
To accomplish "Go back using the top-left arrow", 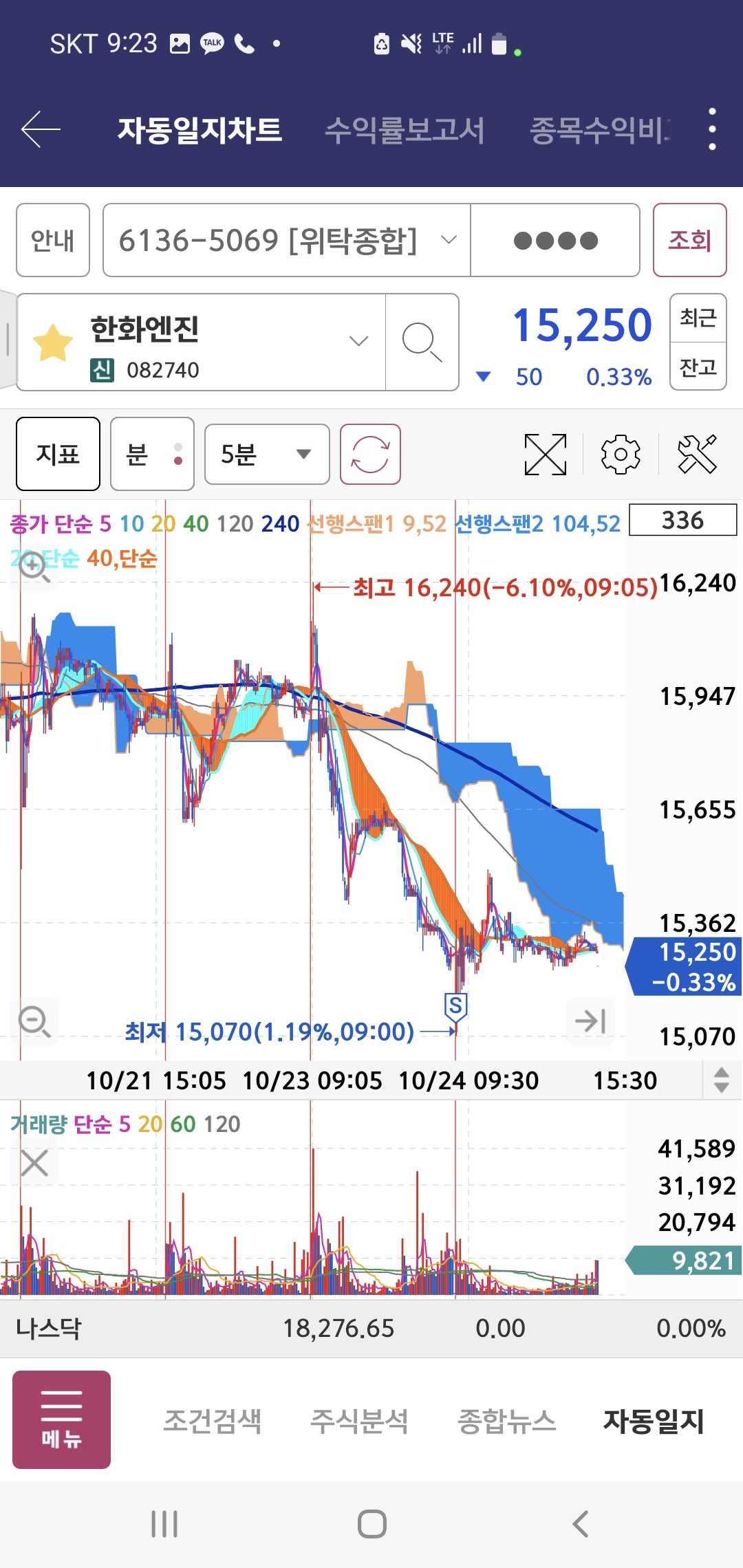I will tap(41, 129).
